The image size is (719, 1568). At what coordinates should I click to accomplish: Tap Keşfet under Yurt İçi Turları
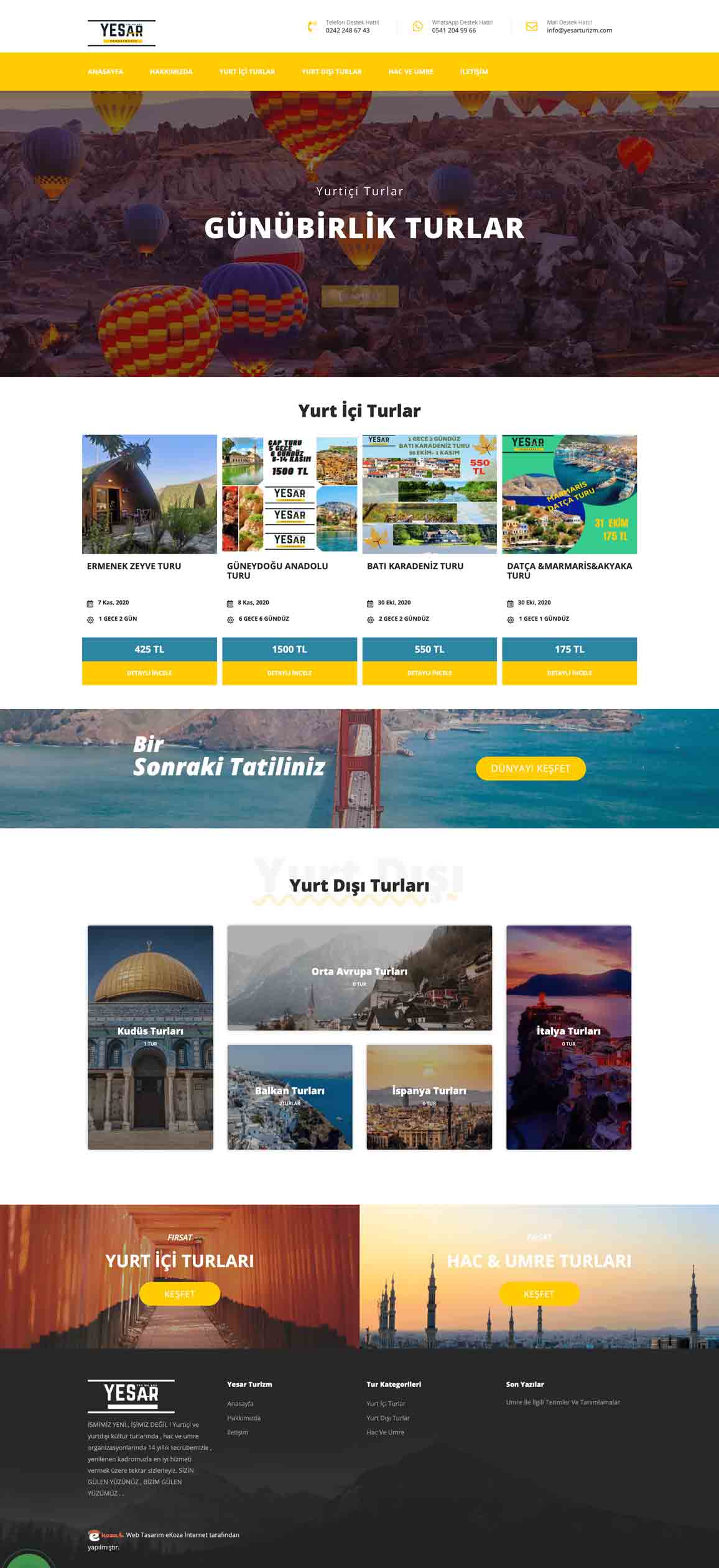tap(180, 1294)
